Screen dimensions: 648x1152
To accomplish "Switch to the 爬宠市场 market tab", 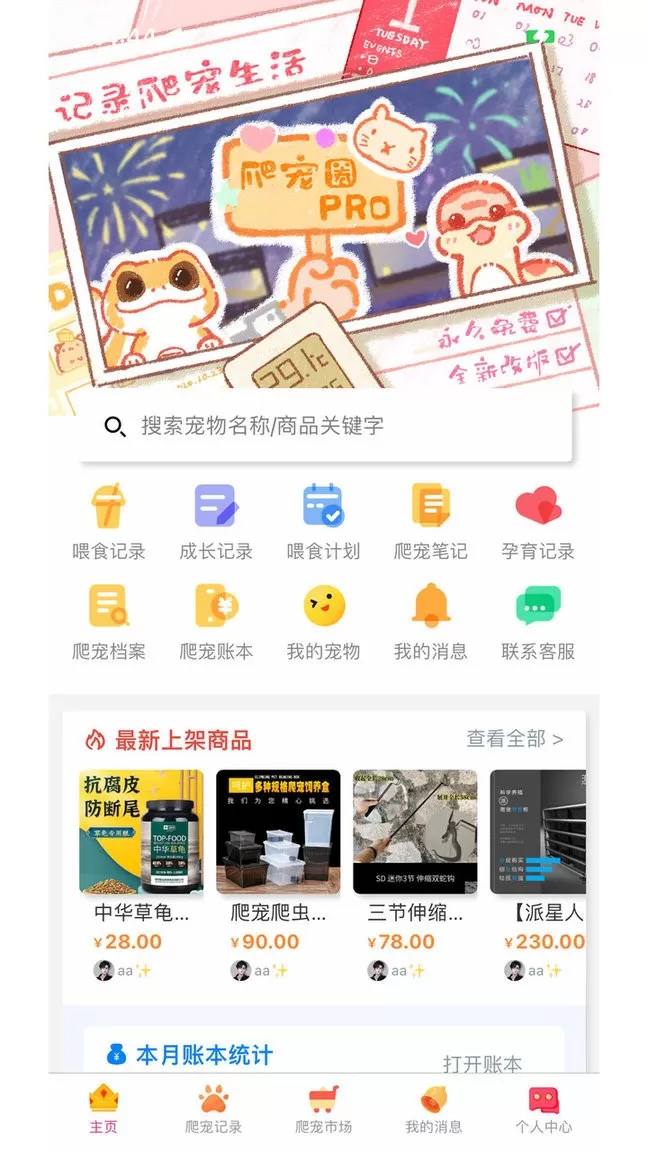I will [x=323, y=1108].
